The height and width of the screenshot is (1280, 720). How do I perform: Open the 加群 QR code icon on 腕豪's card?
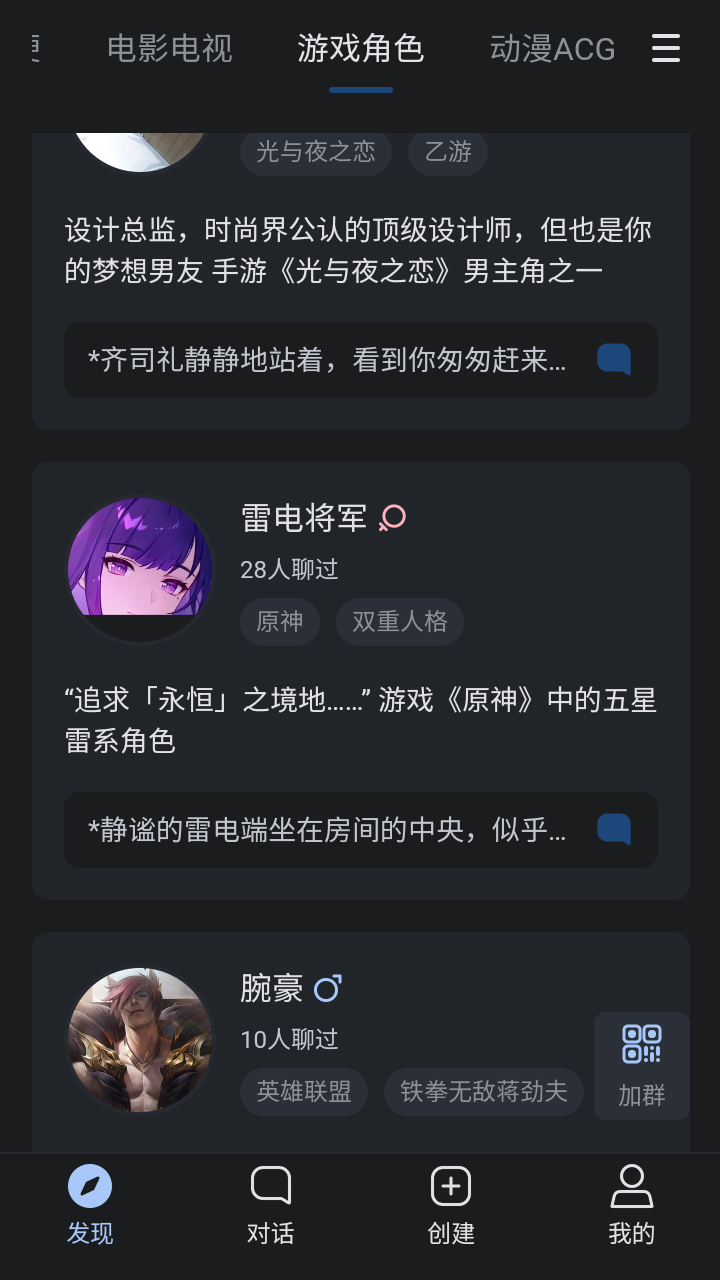[643, 1043]
